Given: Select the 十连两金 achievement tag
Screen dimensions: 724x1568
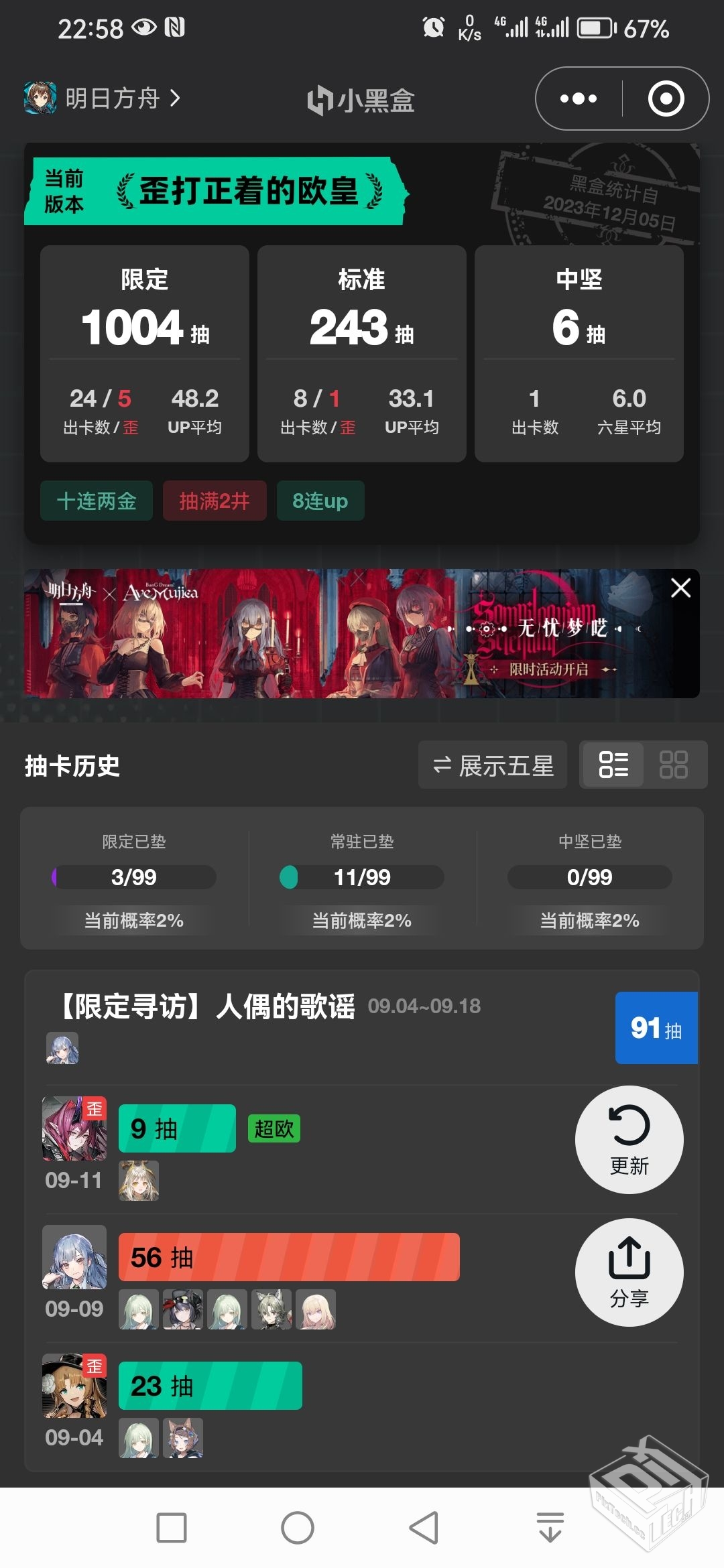Looking at the screenshot, I should click(97, 501).
